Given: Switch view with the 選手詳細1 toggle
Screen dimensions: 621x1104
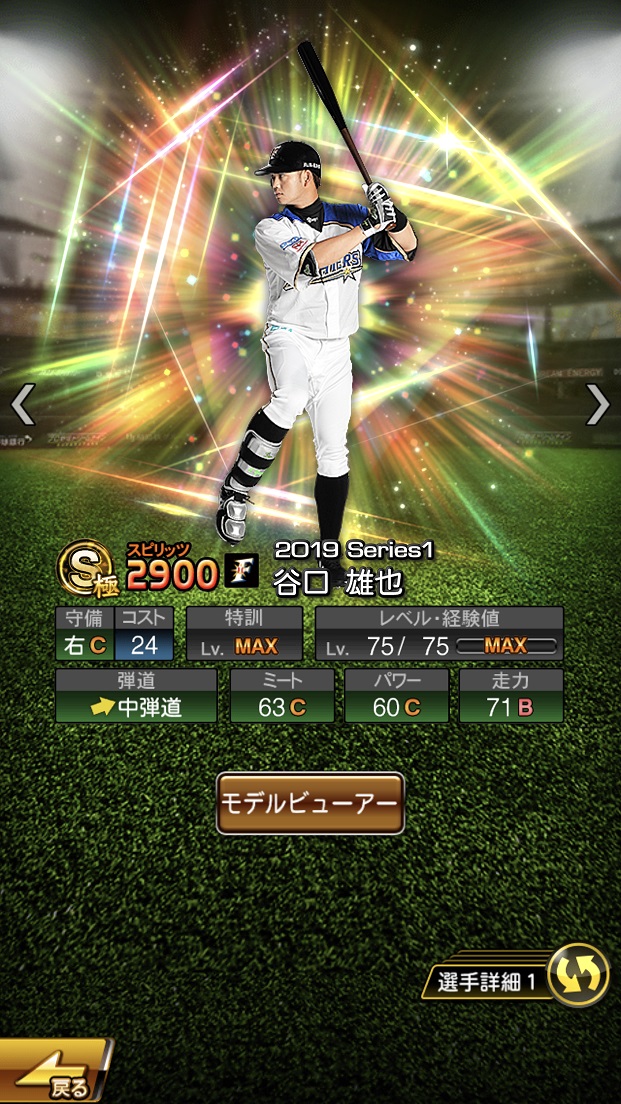Looking at the screenshot, I should pyautogui.click(x=578, y=974).
